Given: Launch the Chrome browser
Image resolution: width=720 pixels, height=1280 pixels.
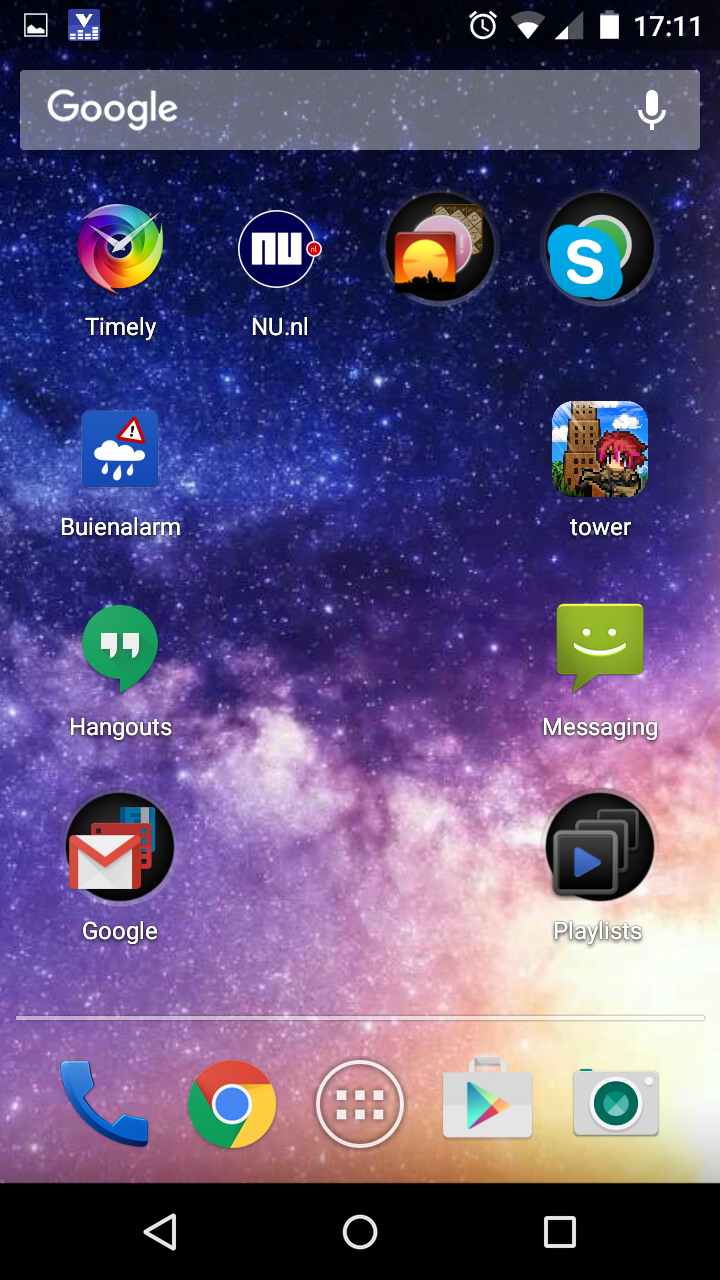Looking at the screenshot, I should point(232,1104).
